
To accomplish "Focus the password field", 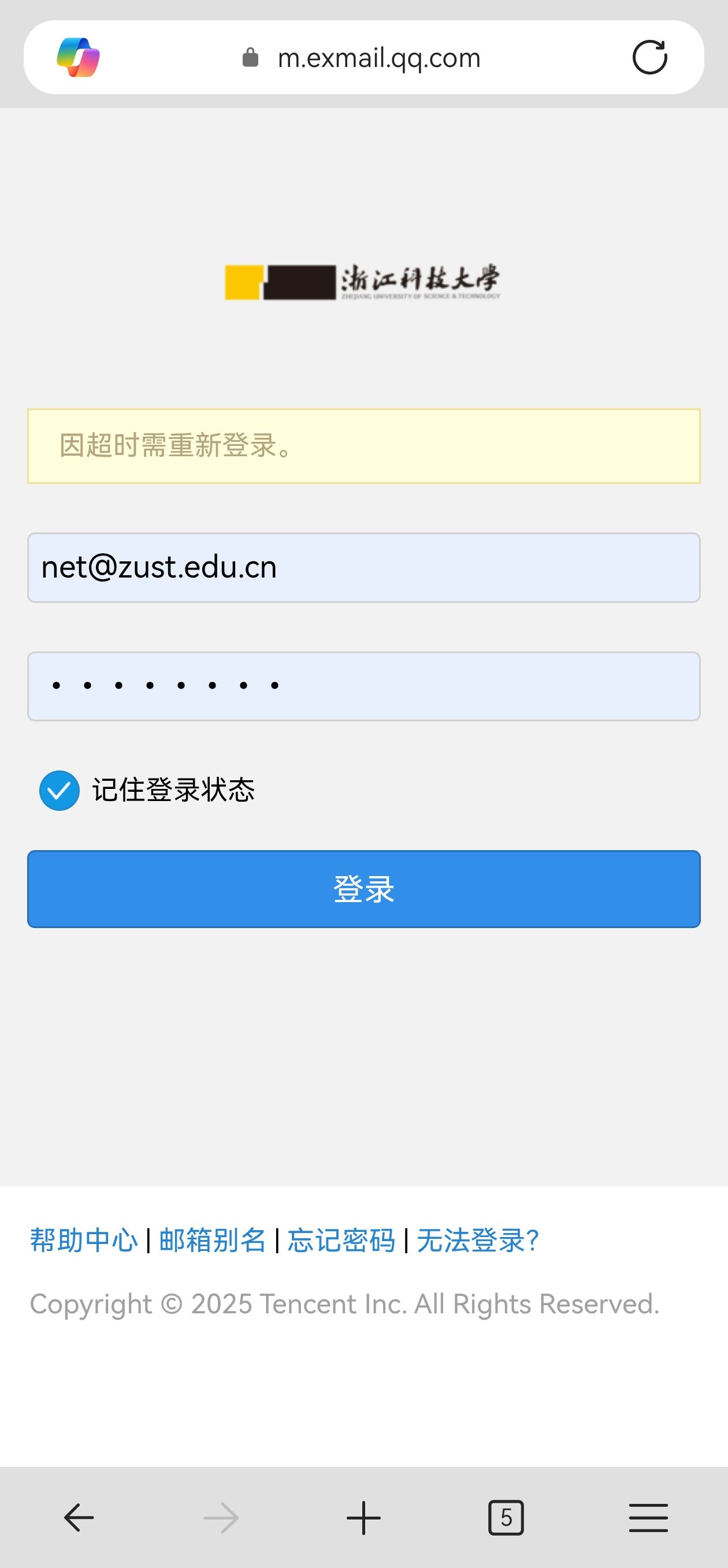I will coord(363,686).
